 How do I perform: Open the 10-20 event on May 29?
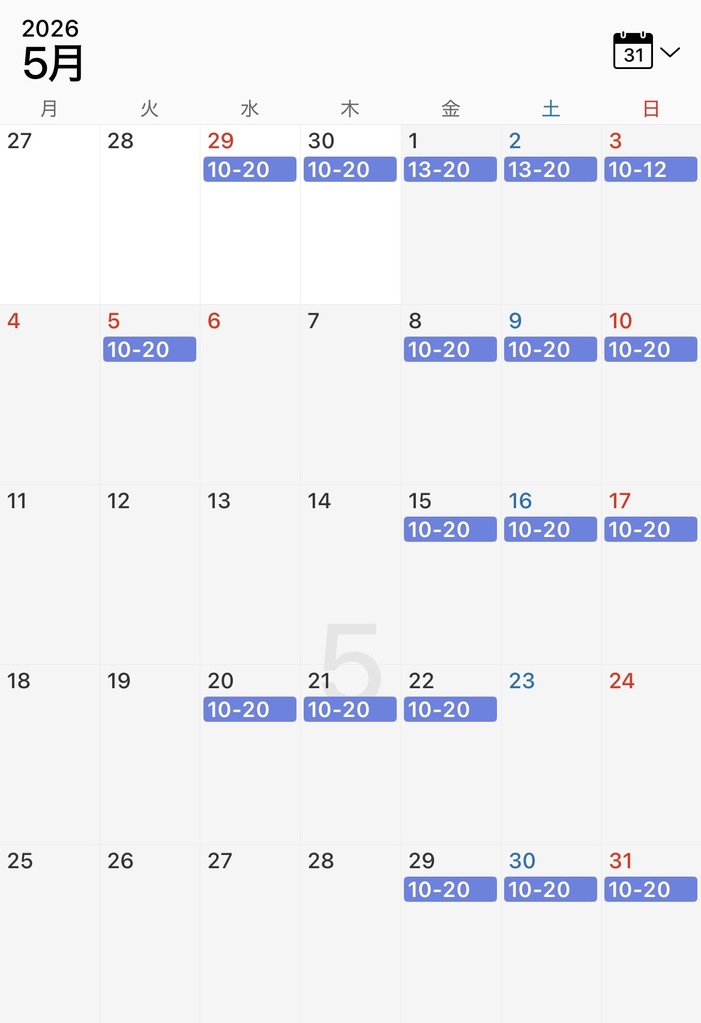450,890
